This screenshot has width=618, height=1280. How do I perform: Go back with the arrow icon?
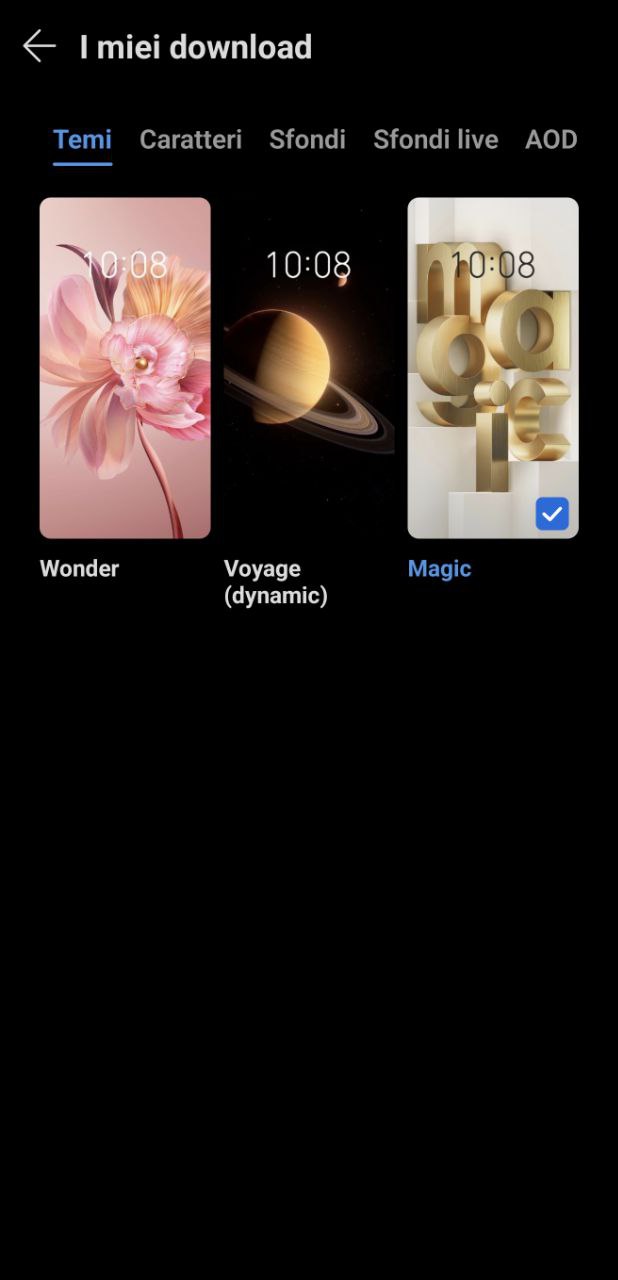[x=39, y=46]
